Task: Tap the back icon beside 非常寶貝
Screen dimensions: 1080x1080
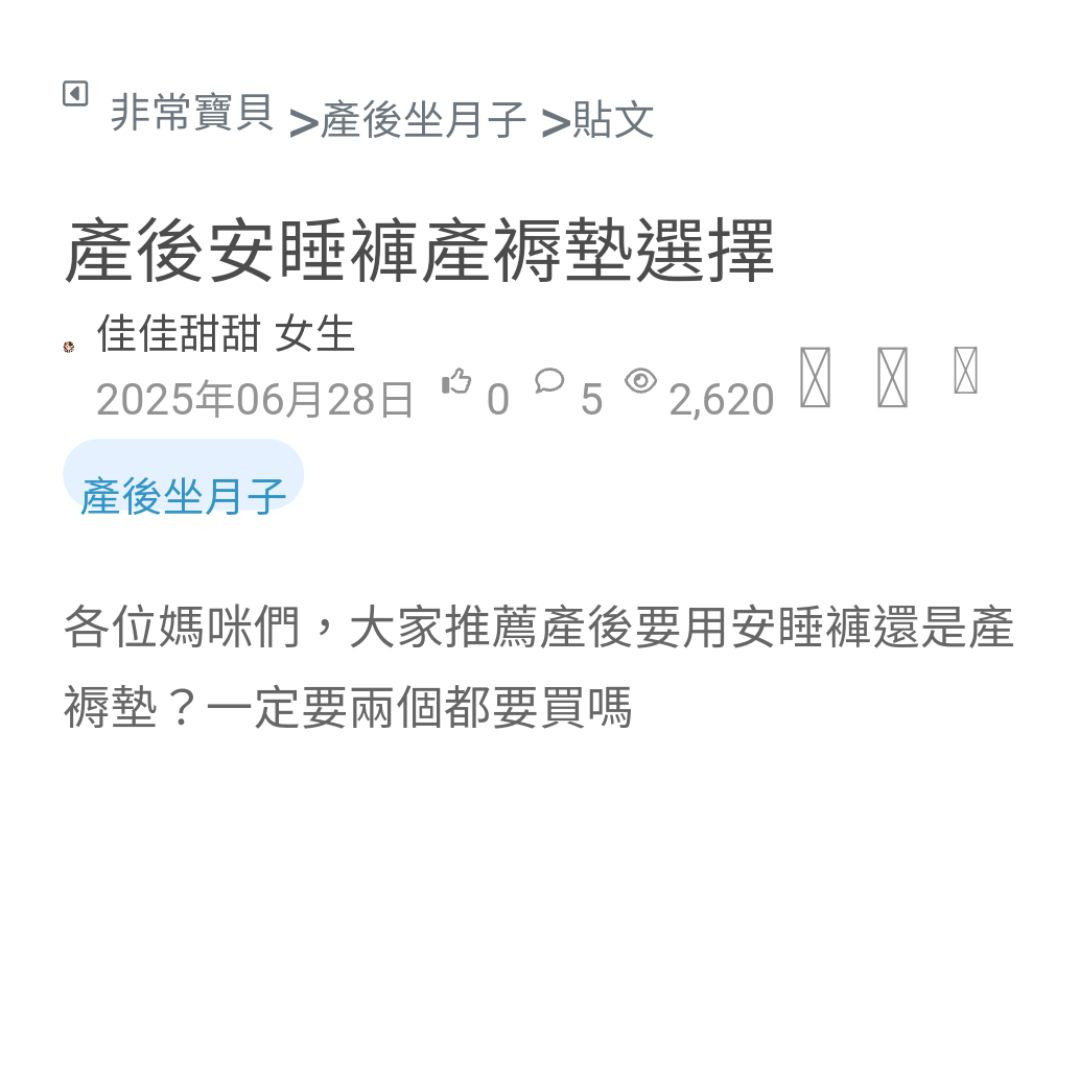Action: click(x=75, y=94)
